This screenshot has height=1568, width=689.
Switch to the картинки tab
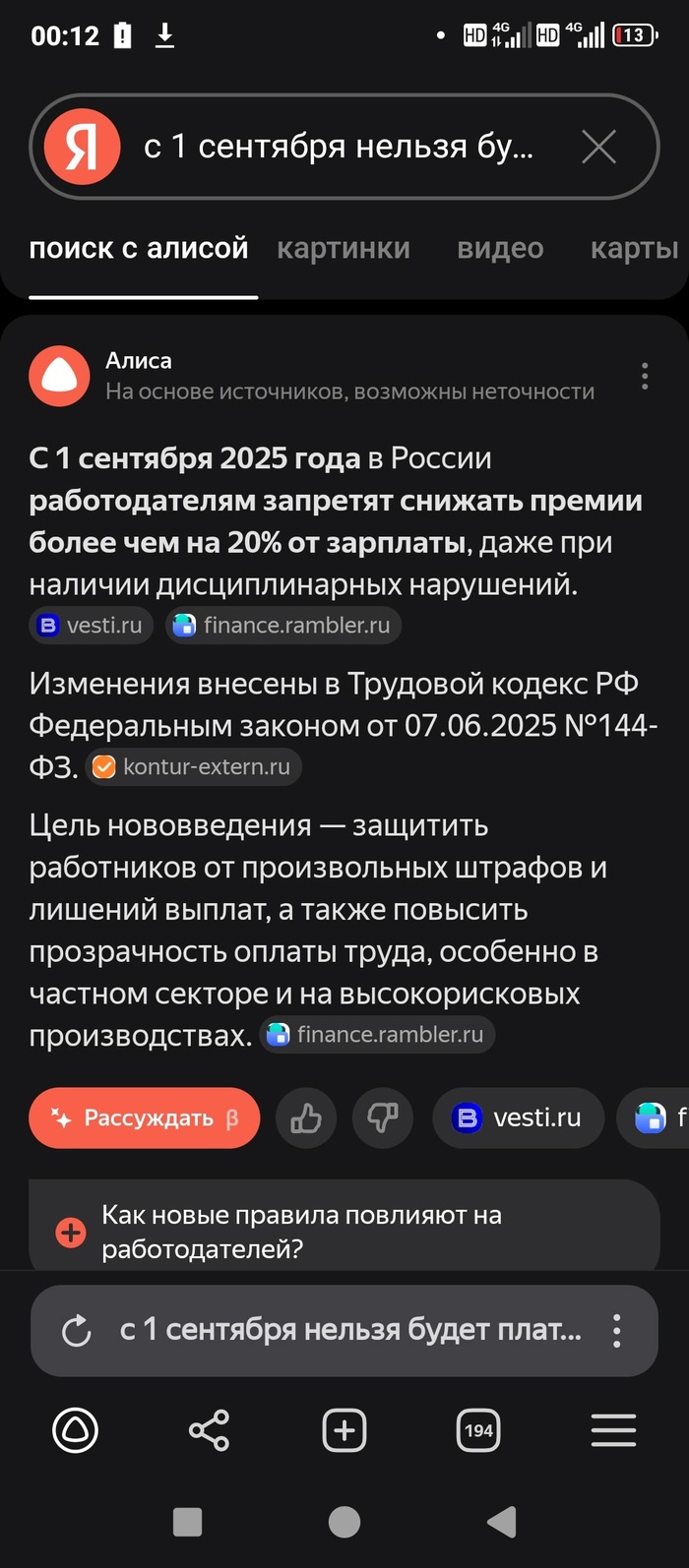pyautogui.click(x=343, y=249)
